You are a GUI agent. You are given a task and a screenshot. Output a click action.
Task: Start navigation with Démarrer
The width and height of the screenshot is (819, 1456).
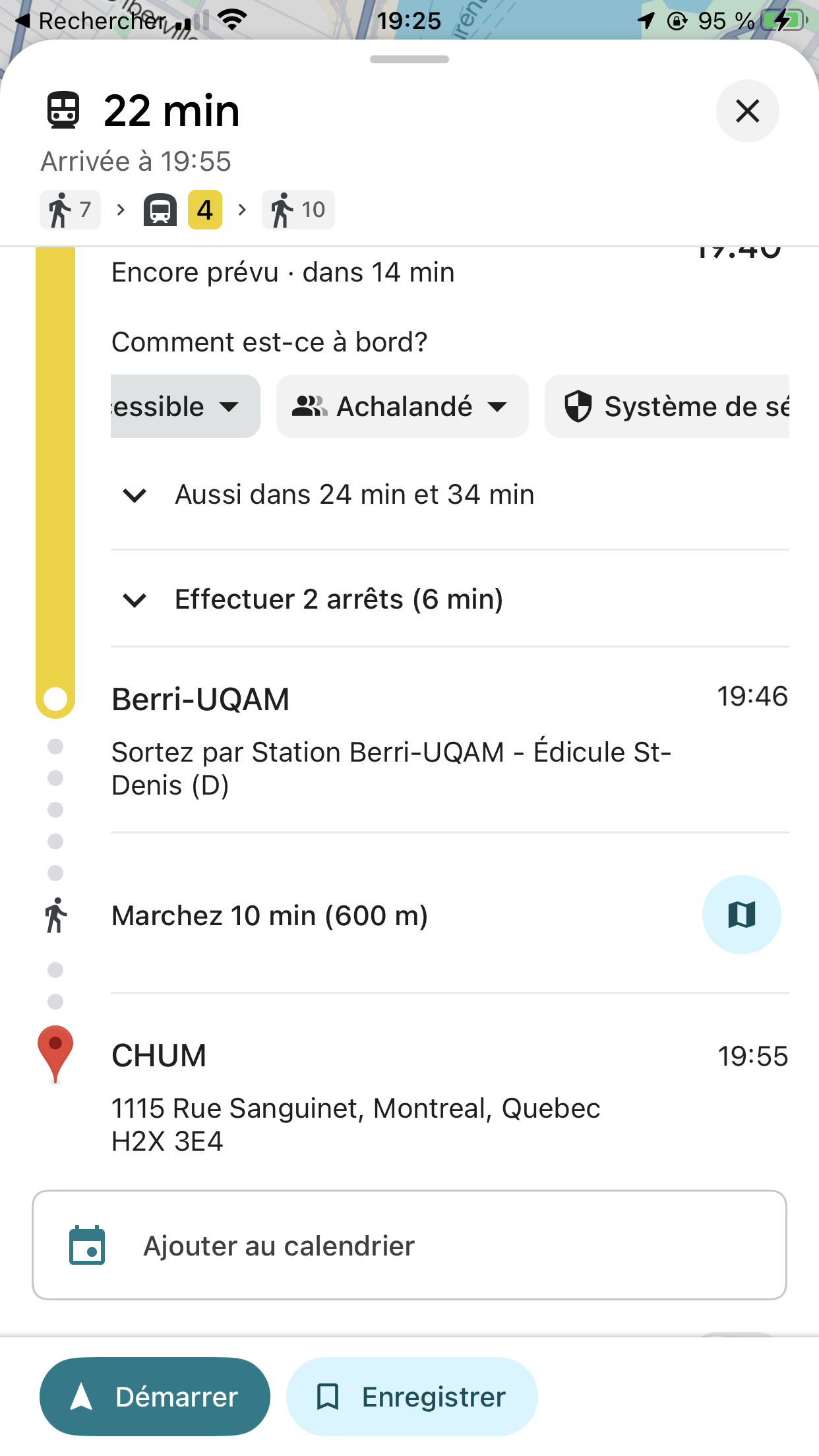click(x=154, y=1396)
